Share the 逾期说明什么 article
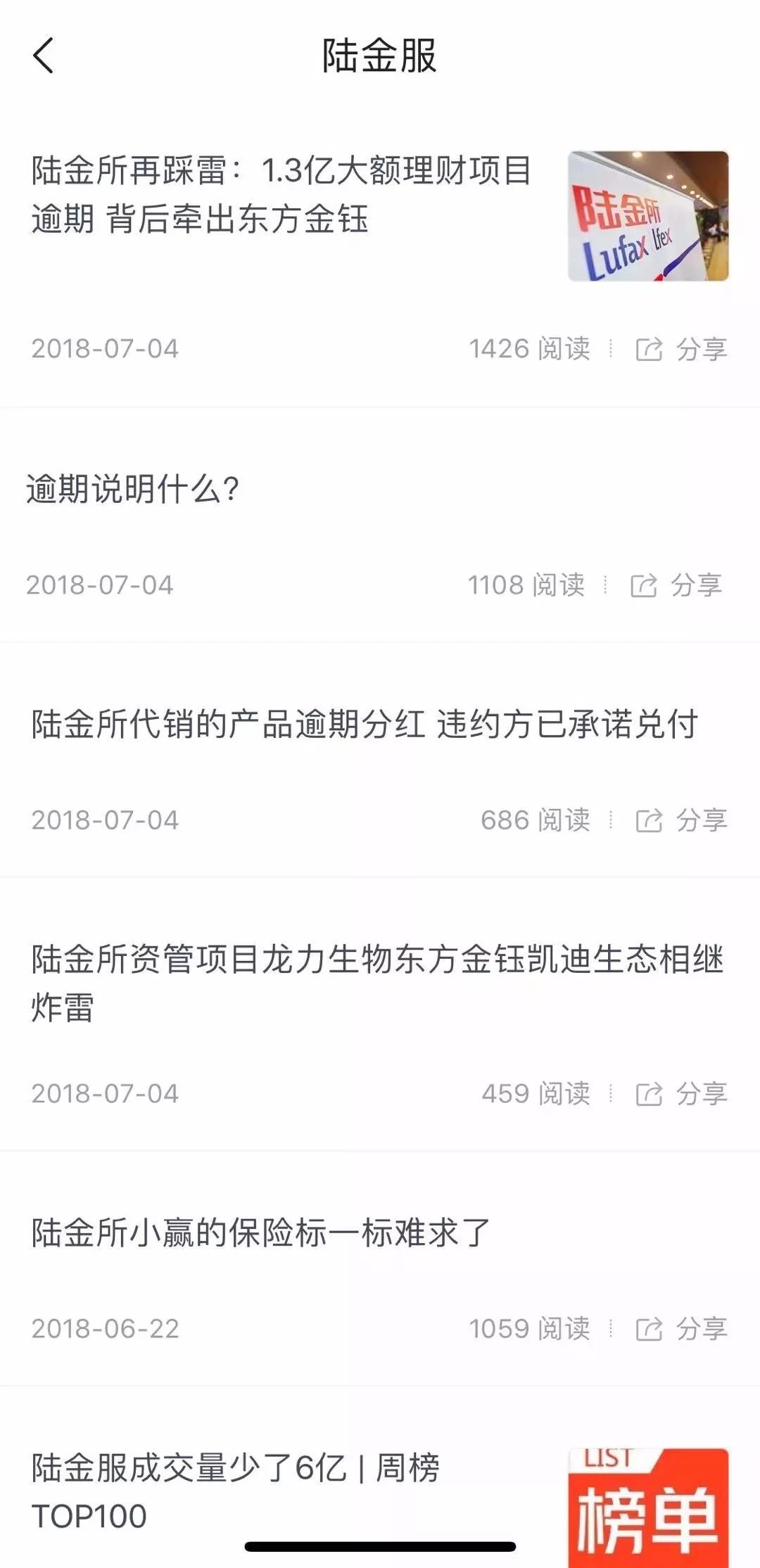 676,585
